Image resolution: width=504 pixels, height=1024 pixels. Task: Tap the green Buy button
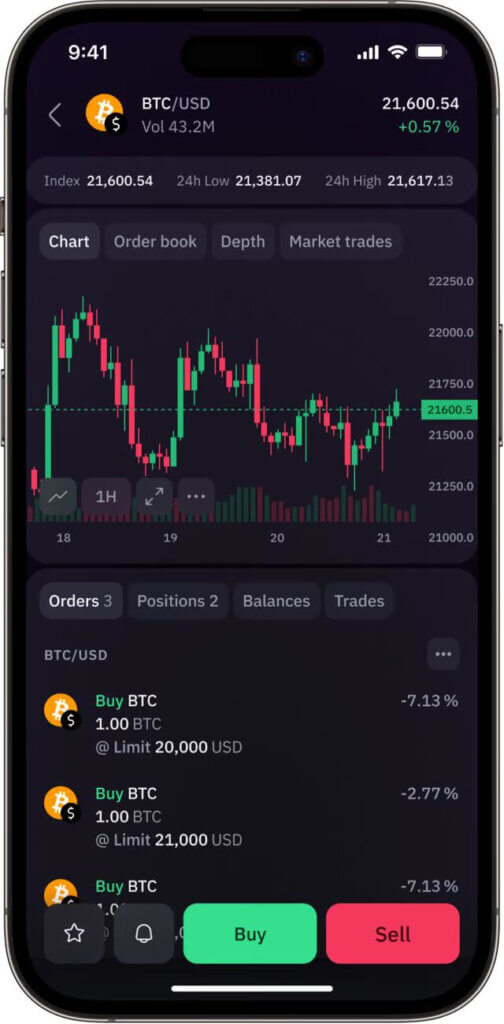tap(250, 933)
